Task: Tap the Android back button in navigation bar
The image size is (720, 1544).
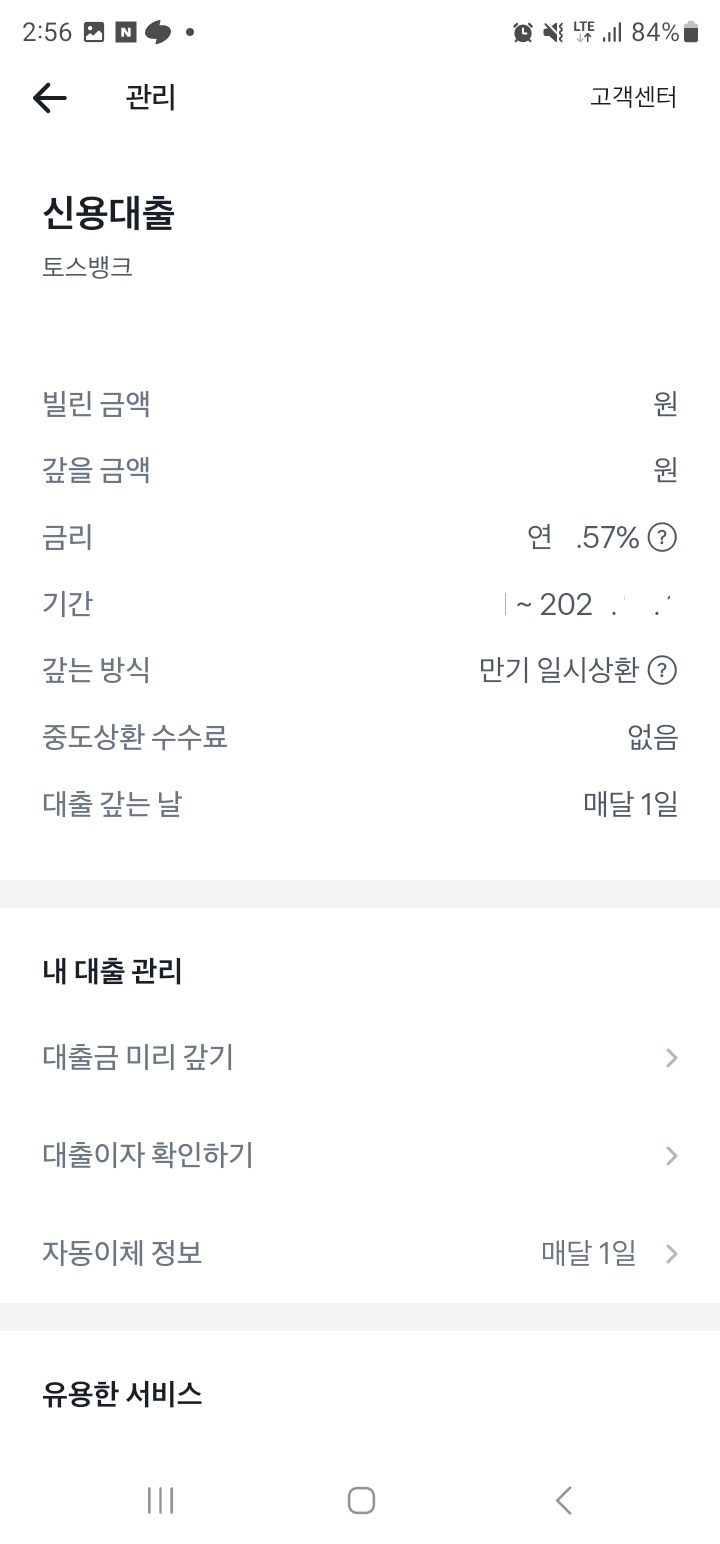Action: [x=563, y=1500]
